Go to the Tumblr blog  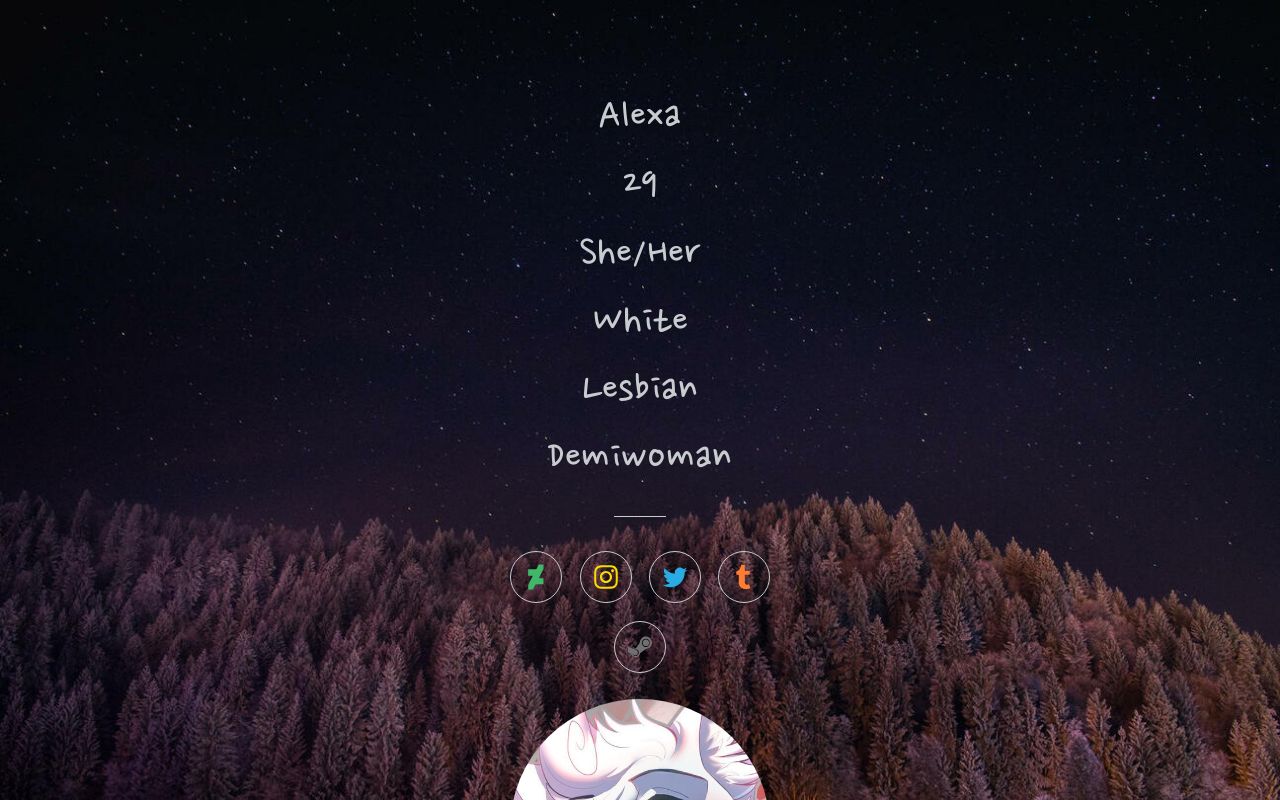744,577
